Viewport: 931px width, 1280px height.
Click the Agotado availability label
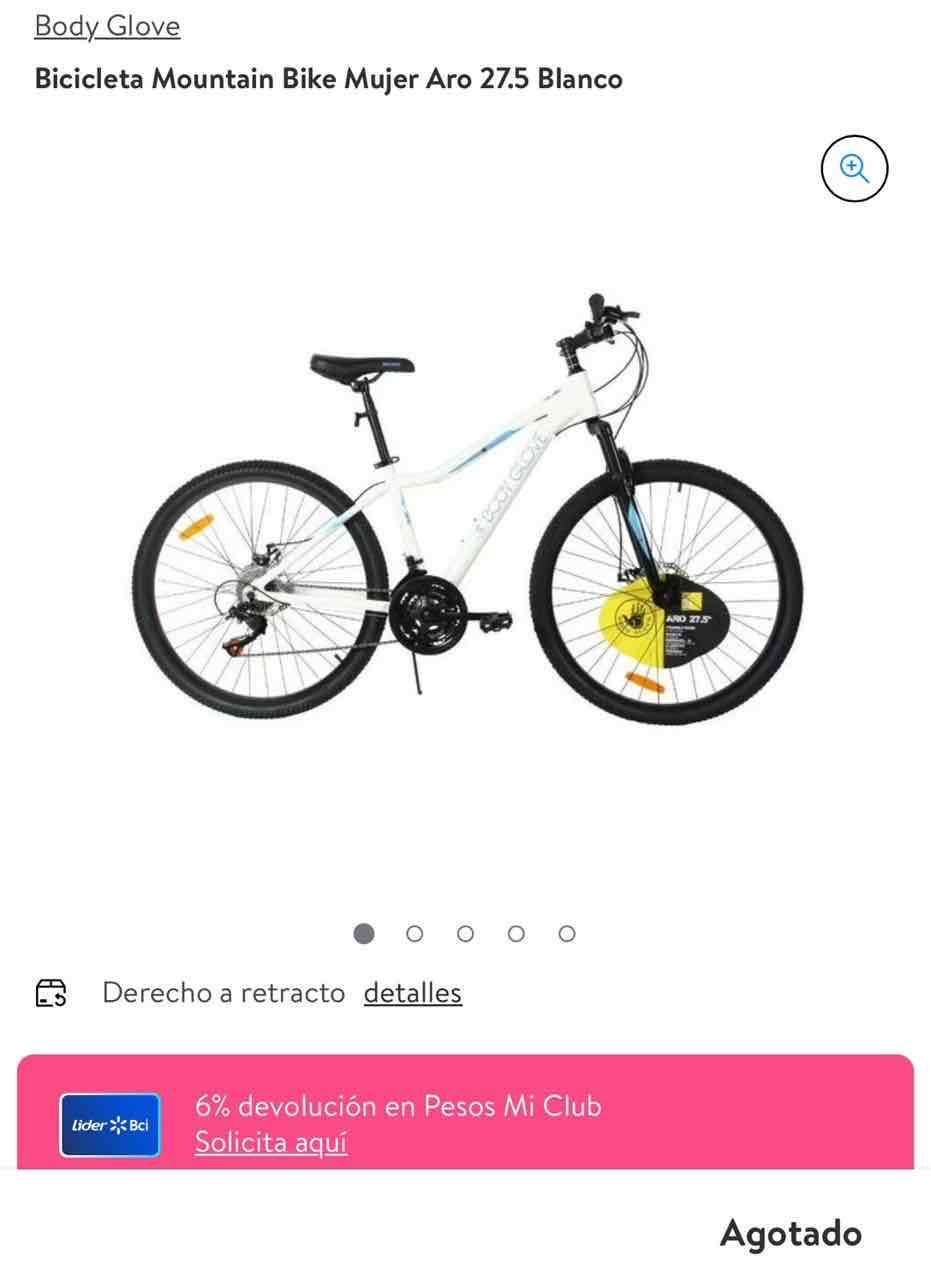click(789, 1233)
